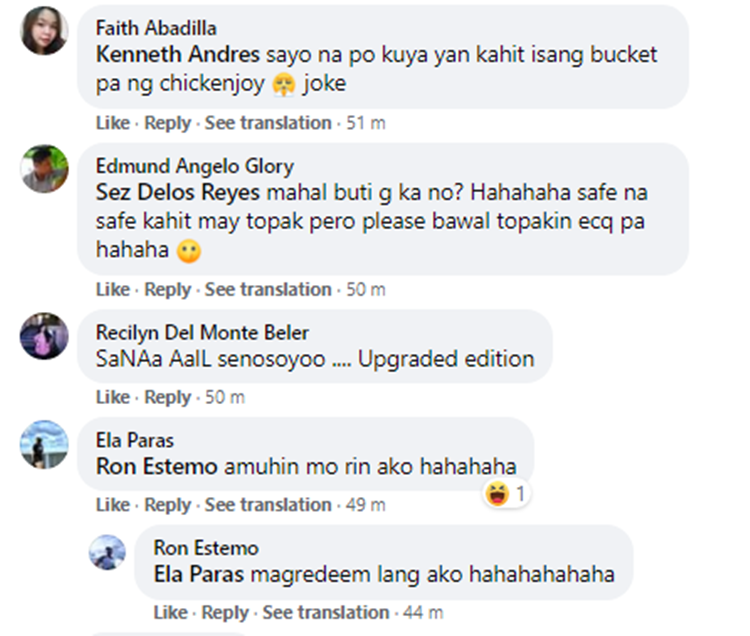View reactions on Ela Paras's comment
The height and width of the screenshot is (636, 750).
(x=506, y=493)
